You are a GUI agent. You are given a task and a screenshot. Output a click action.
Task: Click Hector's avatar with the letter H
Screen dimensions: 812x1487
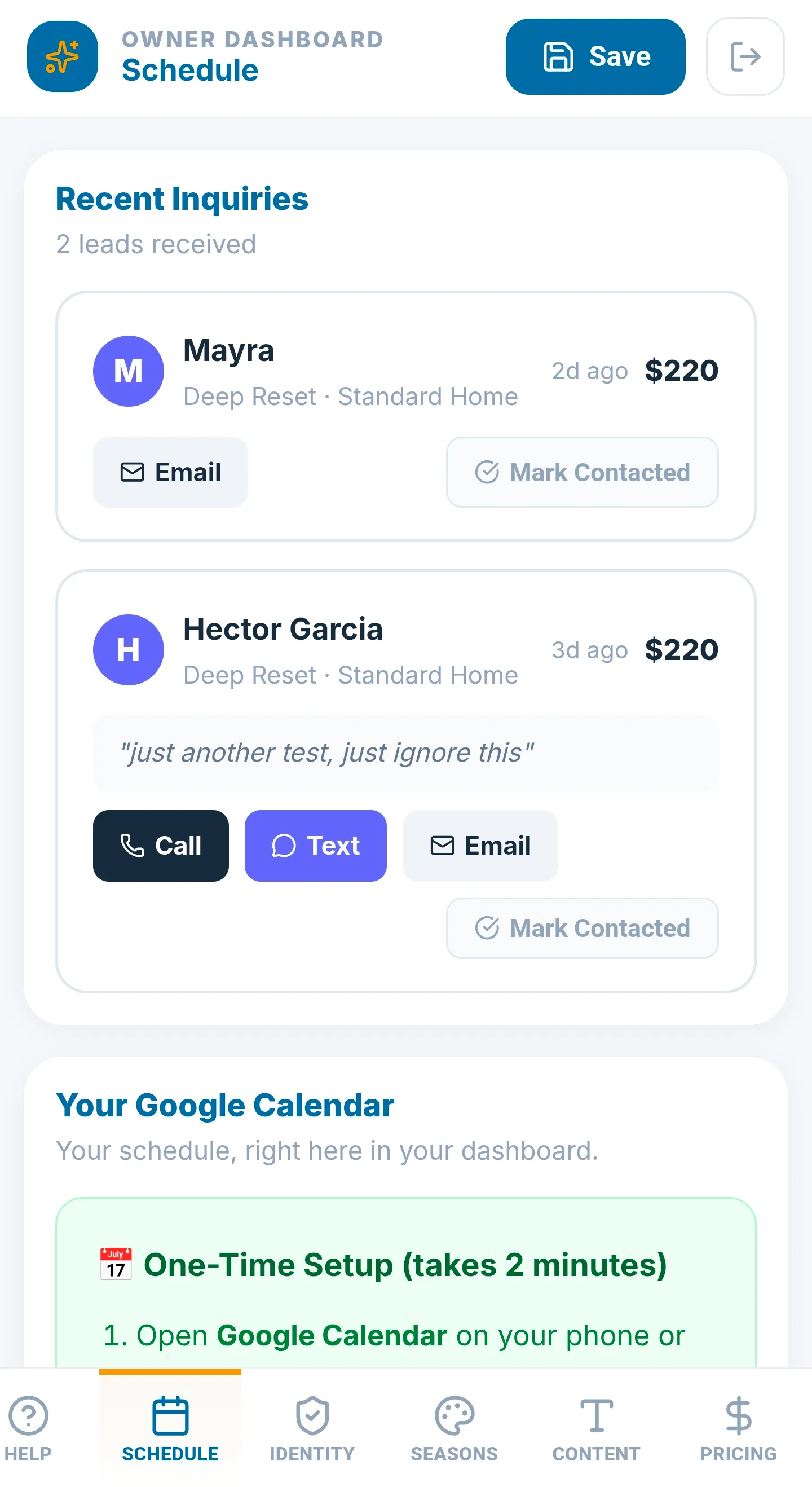(128, 649)
